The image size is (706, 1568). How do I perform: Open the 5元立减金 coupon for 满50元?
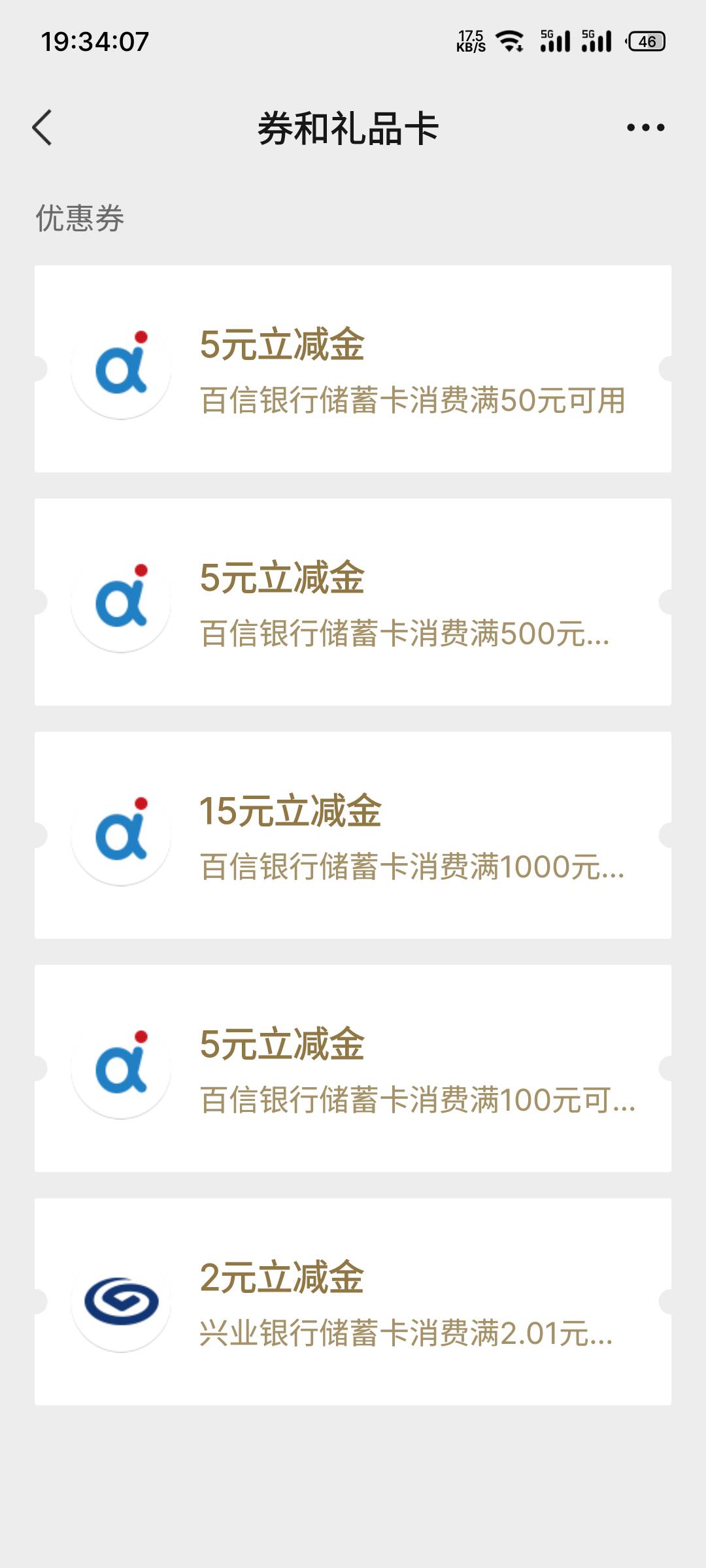pos(353,368)
